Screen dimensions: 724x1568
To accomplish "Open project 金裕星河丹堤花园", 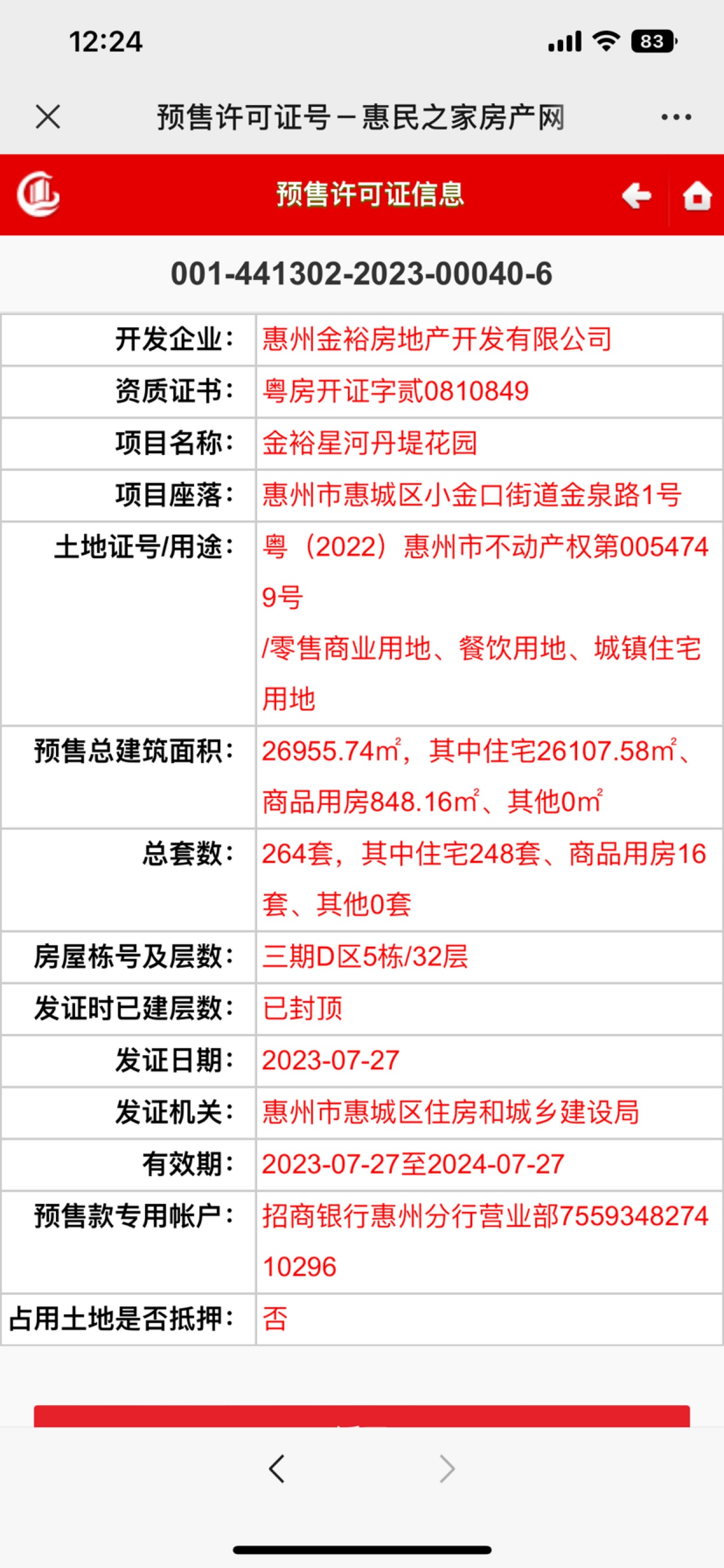I will pos(370,443).
